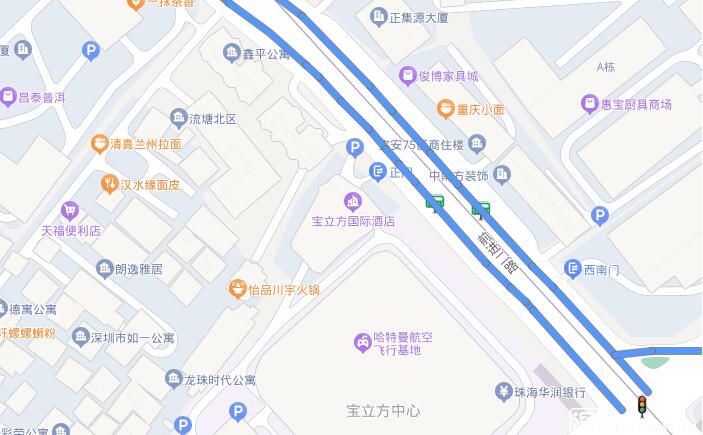
Task: Tap the 朗逸雅居 residence marker
Action: click(x=104, y=268)
